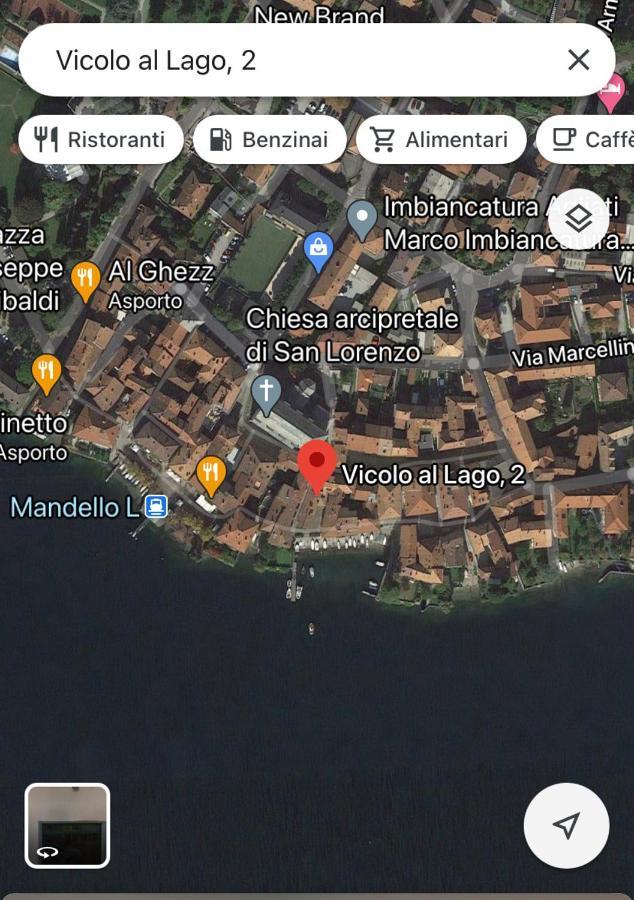Select the Al Ghezz restaurant pin
634x900 pixels.
point(87,280)
